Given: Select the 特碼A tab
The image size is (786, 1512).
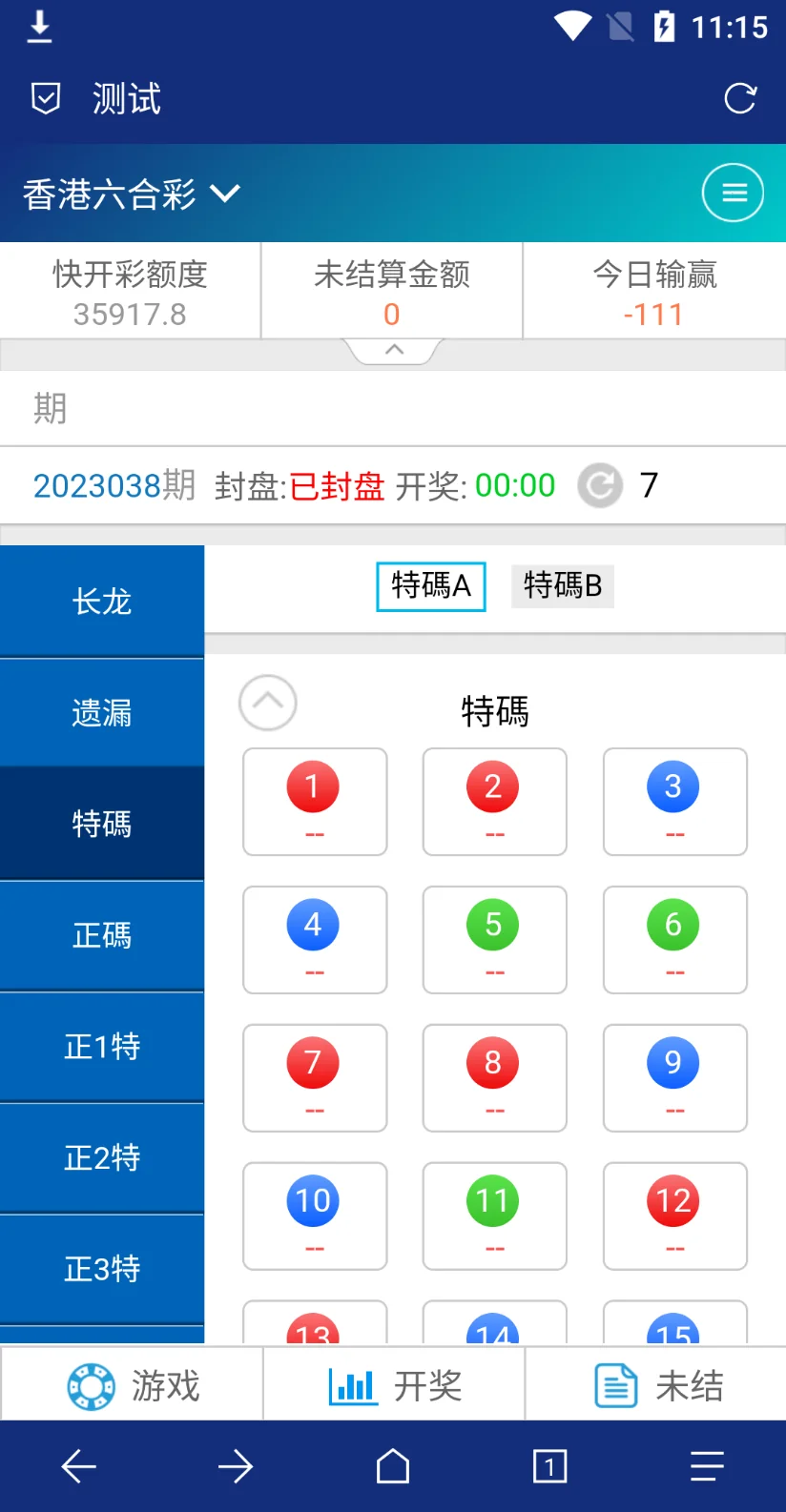Looking at the screenshot, I should [431, 585].
